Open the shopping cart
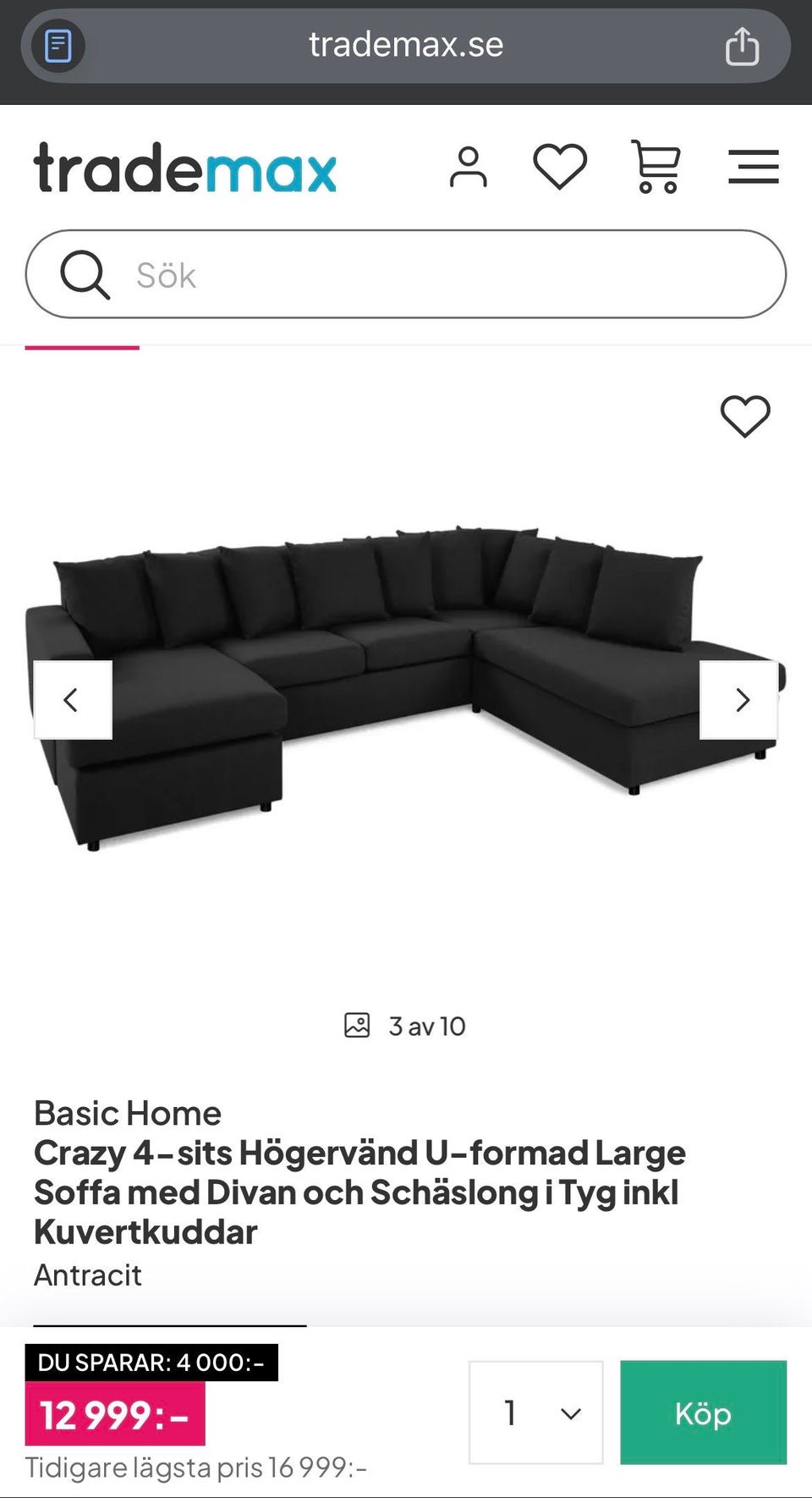This screenshot has width=812, height=1498. pyautogui.click(x=656, y=167)
